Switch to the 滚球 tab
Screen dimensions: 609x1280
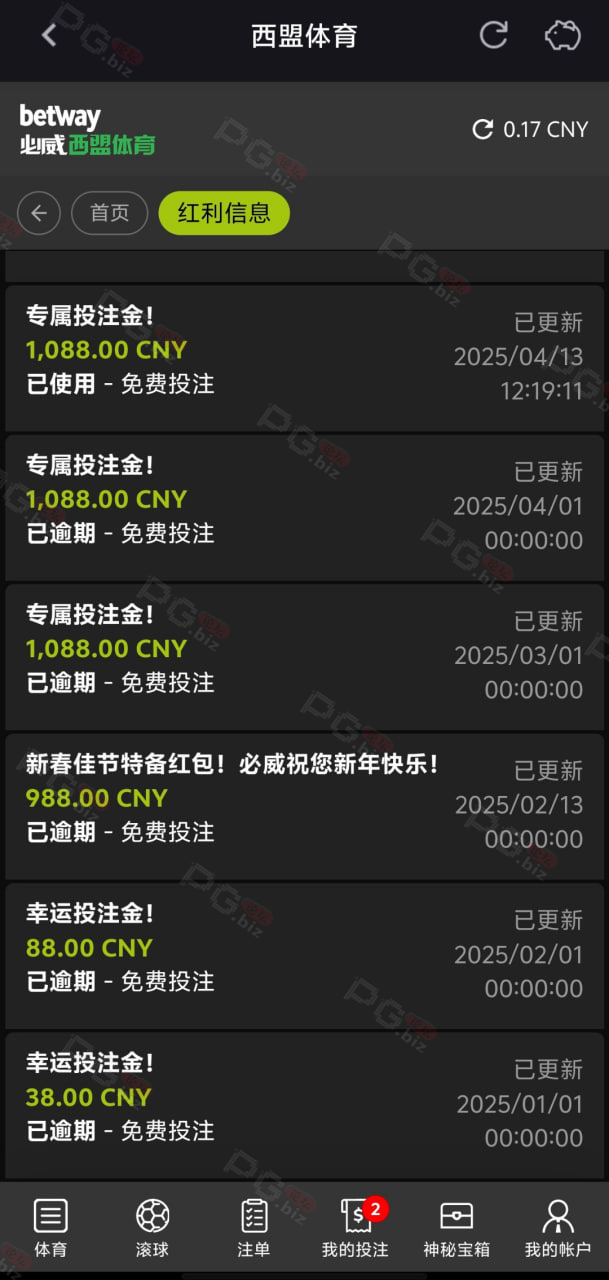[152, 1228]
